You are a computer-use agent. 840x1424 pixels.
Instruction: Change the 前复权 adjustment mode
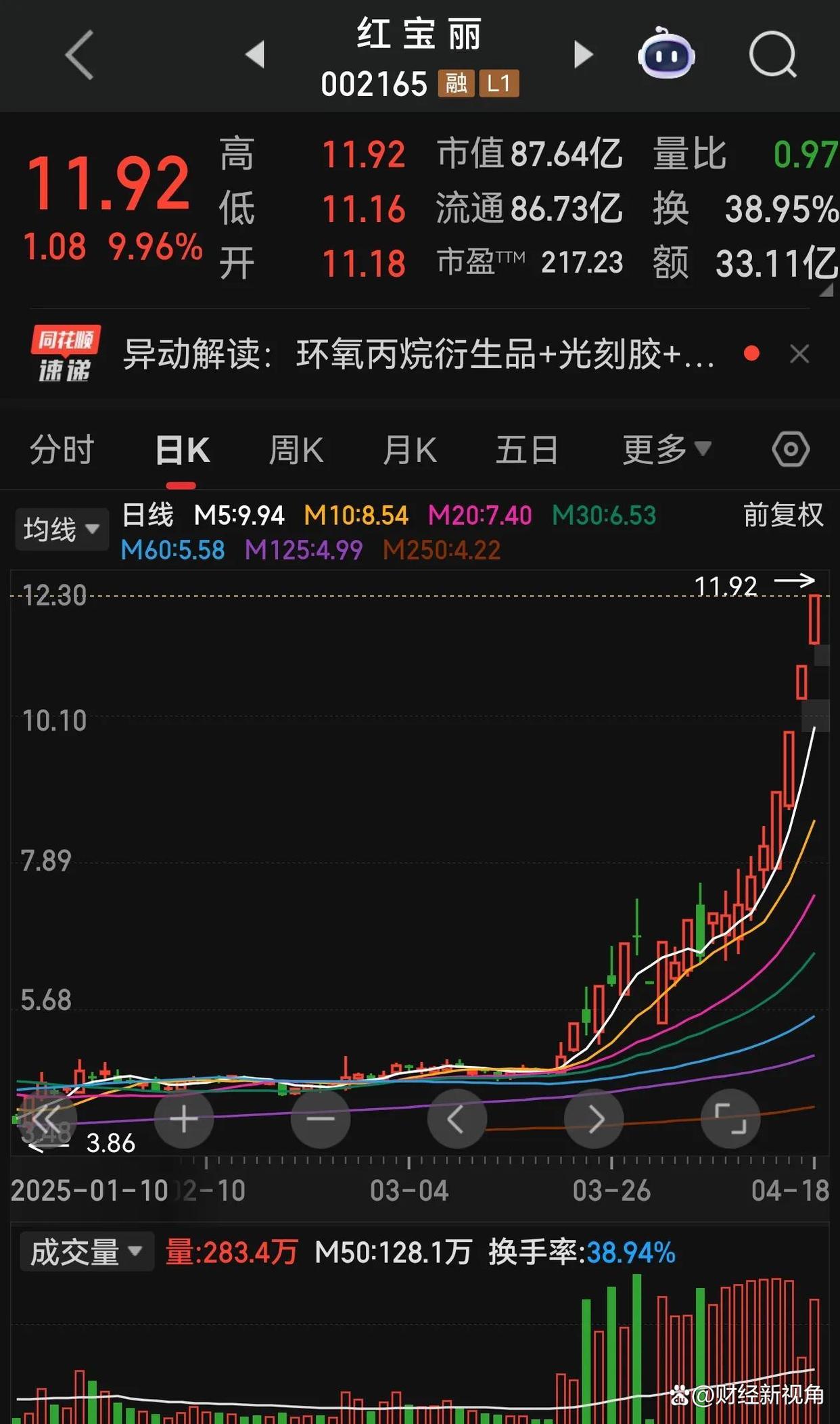[x=783, y=515]
